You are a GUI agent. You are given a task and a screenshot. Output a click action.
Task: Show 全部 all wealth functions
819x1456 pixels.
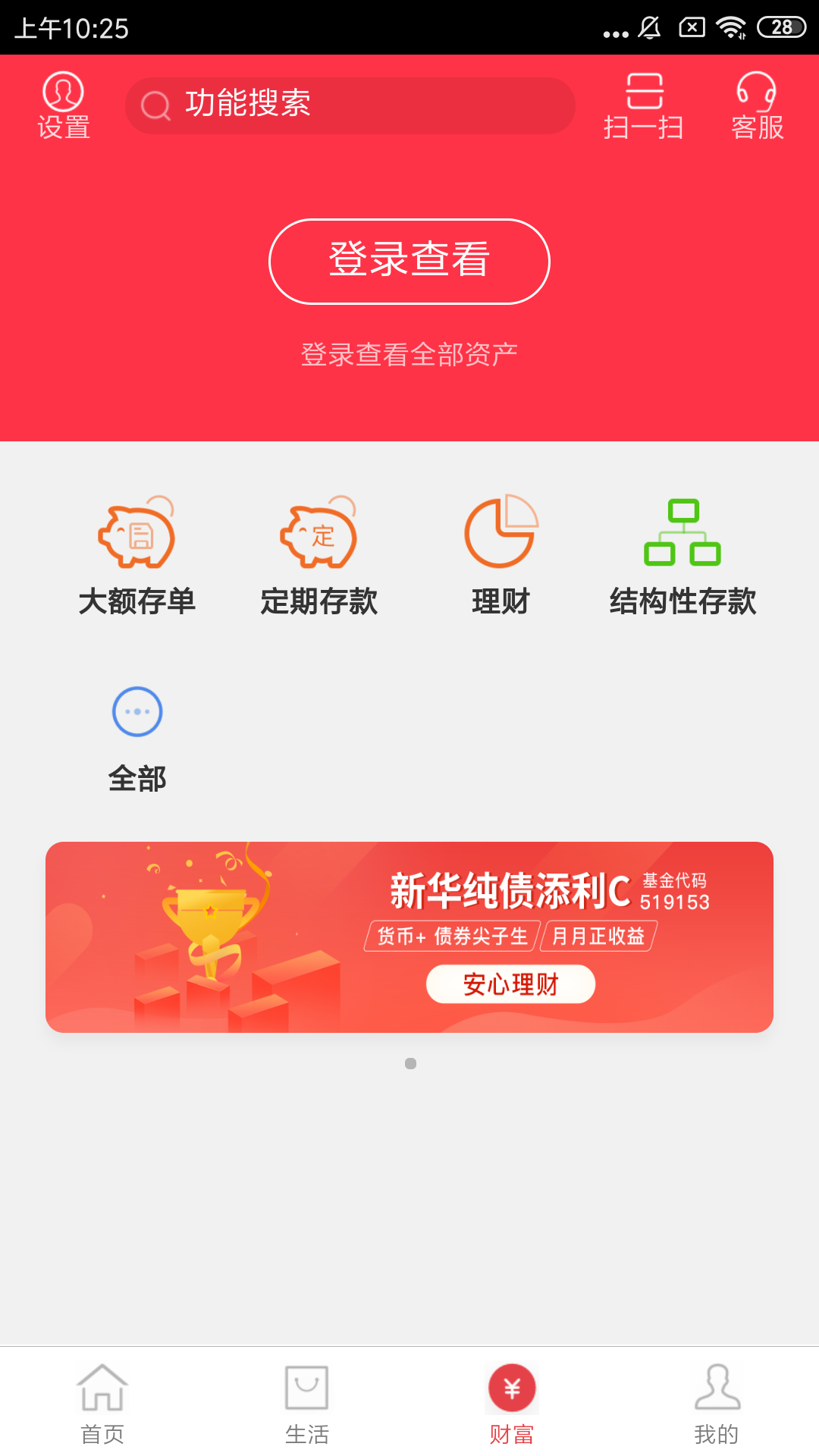coord(137,739)
